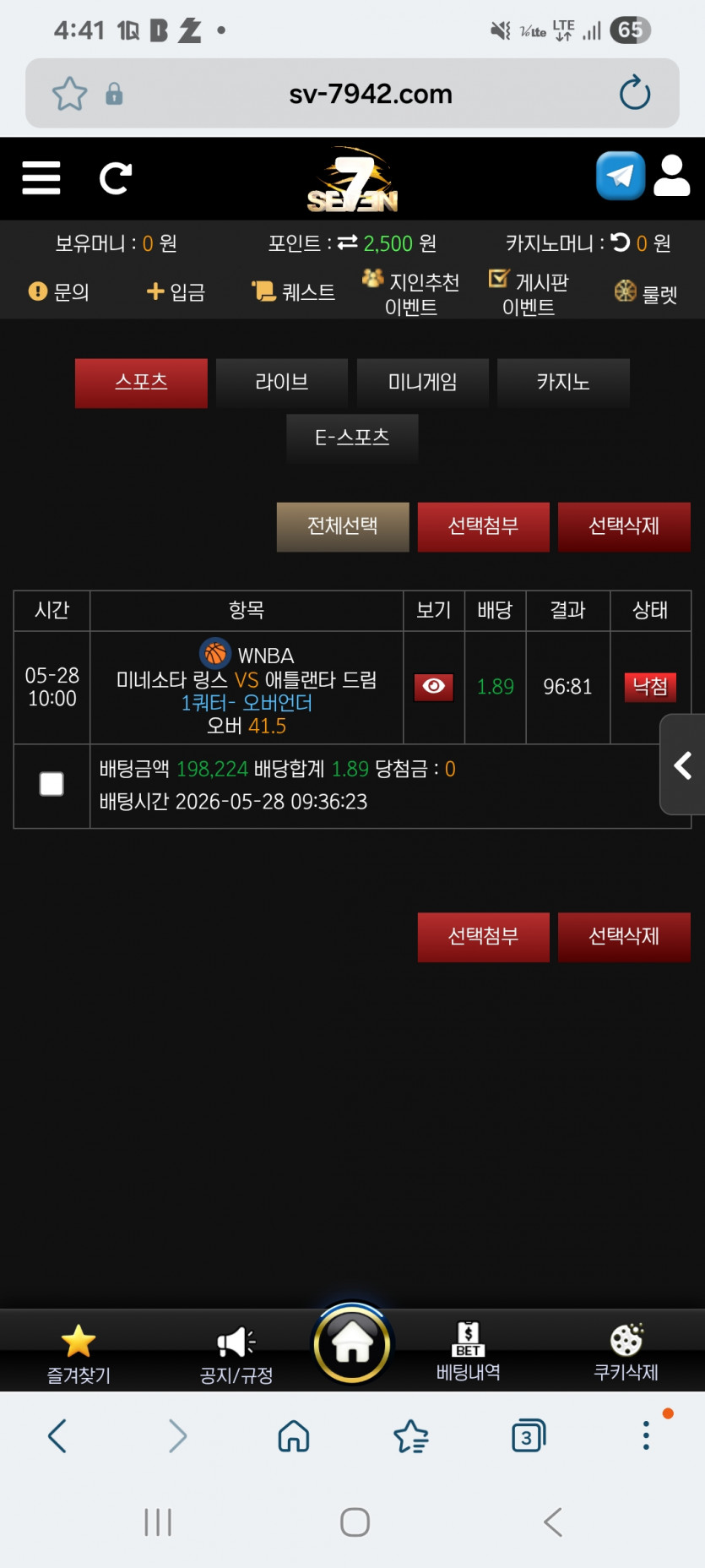Check the bet selection checkbox
This screenshot has height=1568, width=705.
pos(52,784)
